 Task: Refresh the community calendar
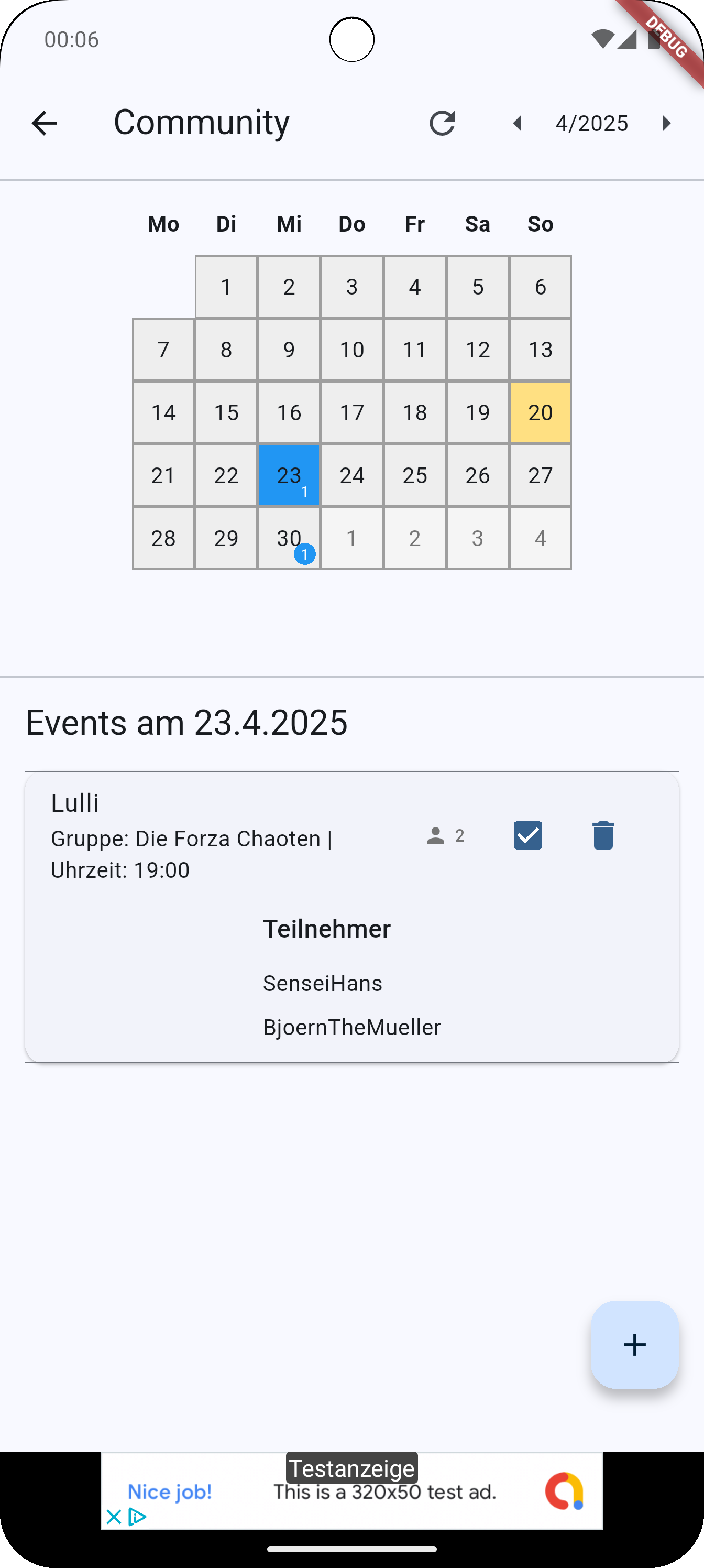pos(443,124)
